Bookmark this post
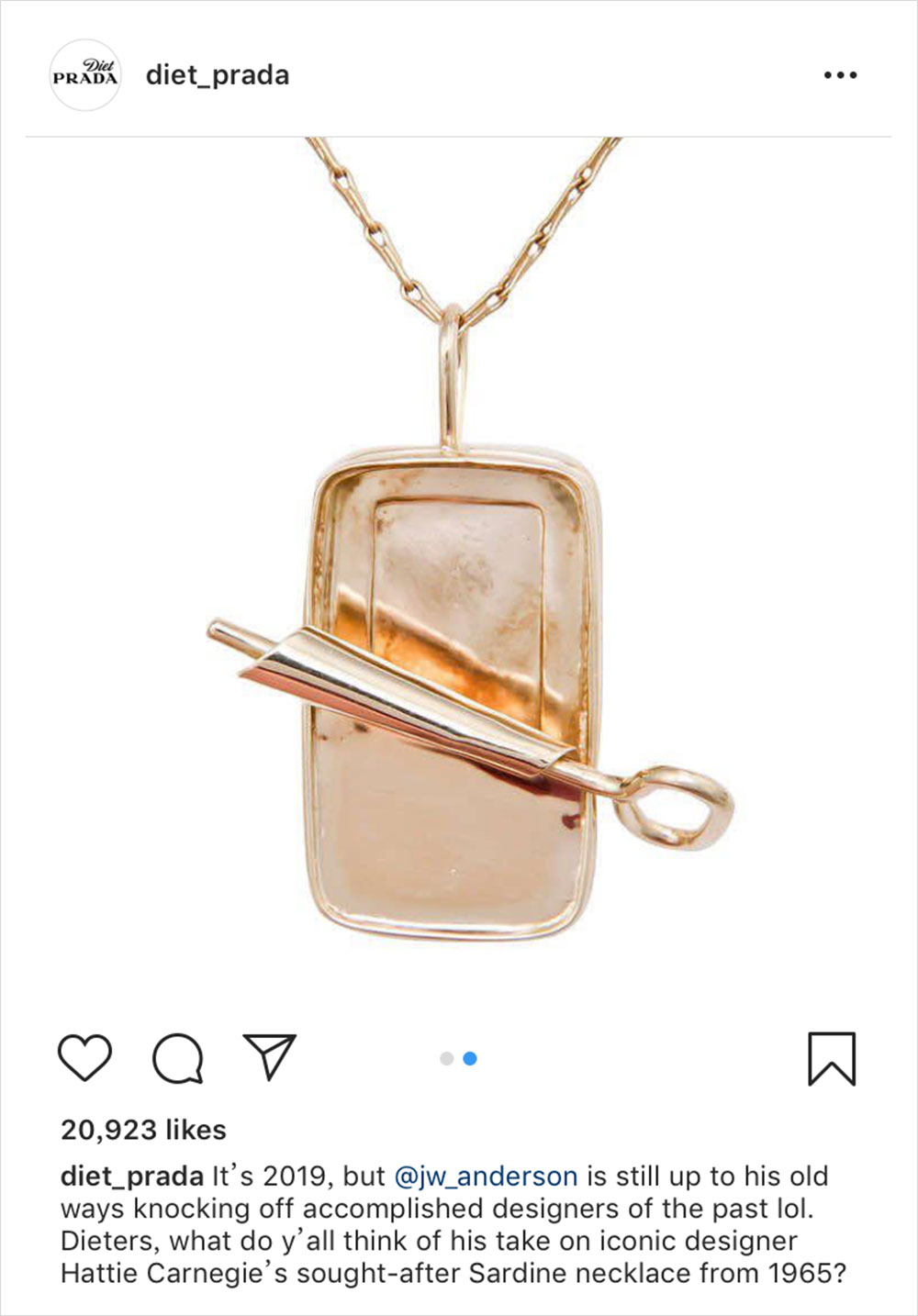 point(832,1058)
